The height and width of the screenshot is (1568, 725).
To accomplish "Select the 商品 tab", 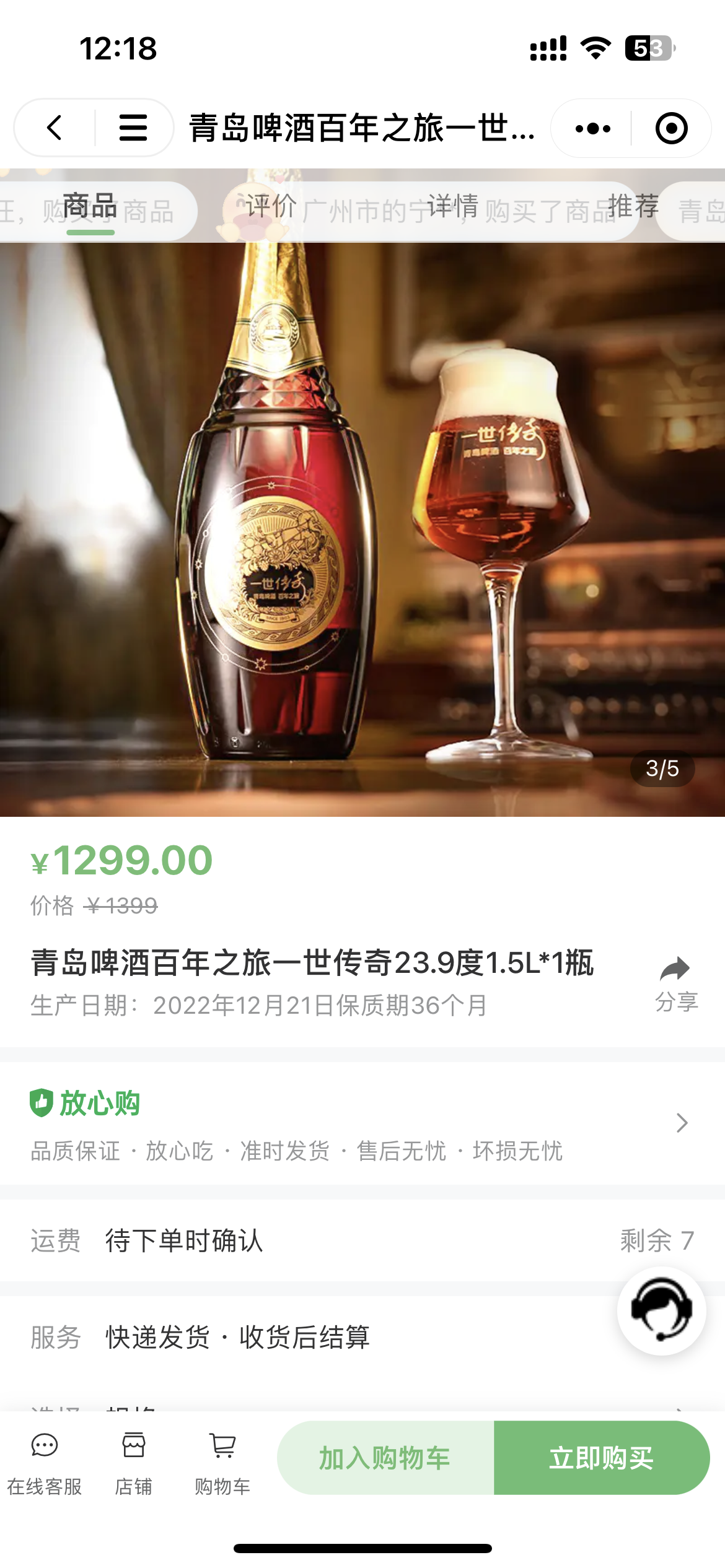I will coord(90,206).
